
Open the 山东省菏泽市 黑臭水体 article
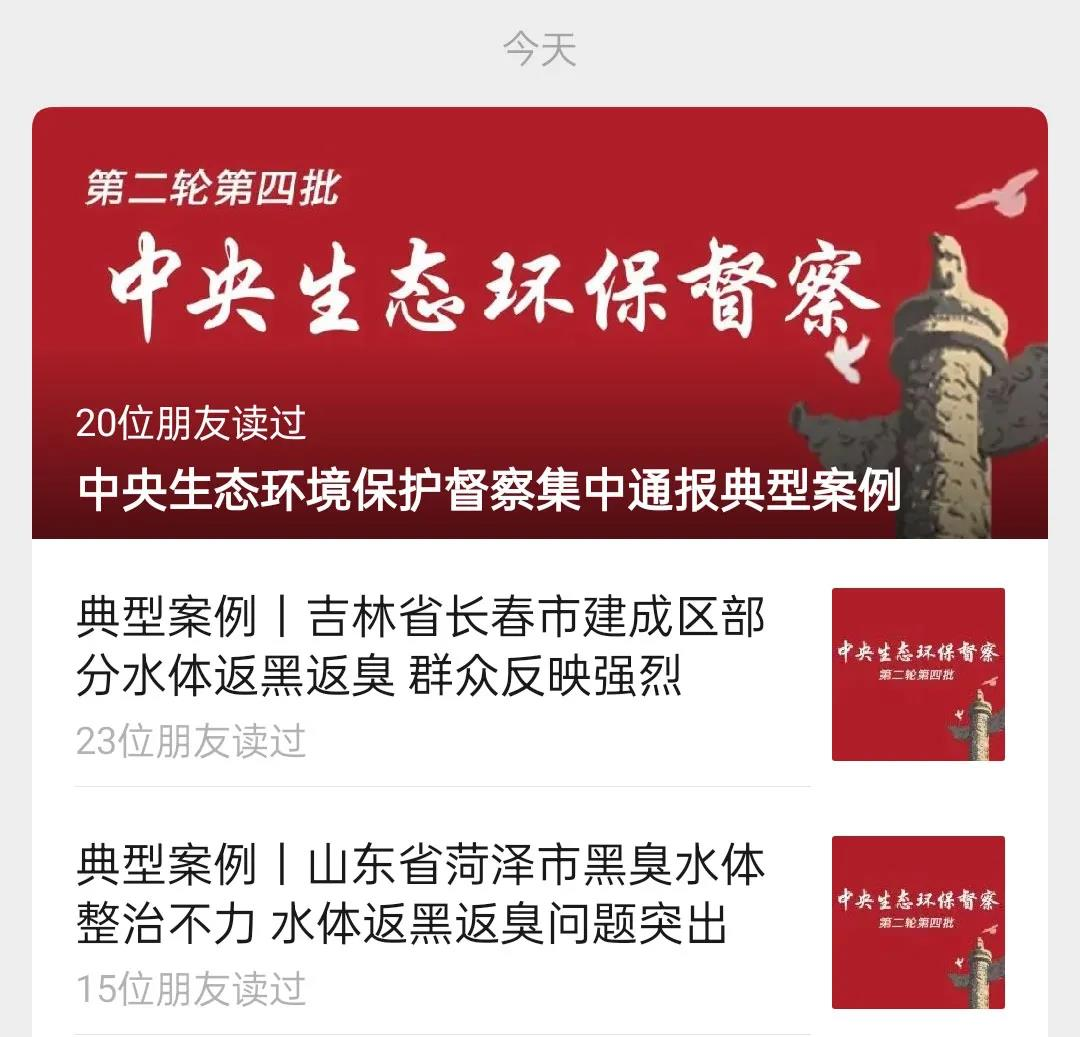tap(420, 894)
